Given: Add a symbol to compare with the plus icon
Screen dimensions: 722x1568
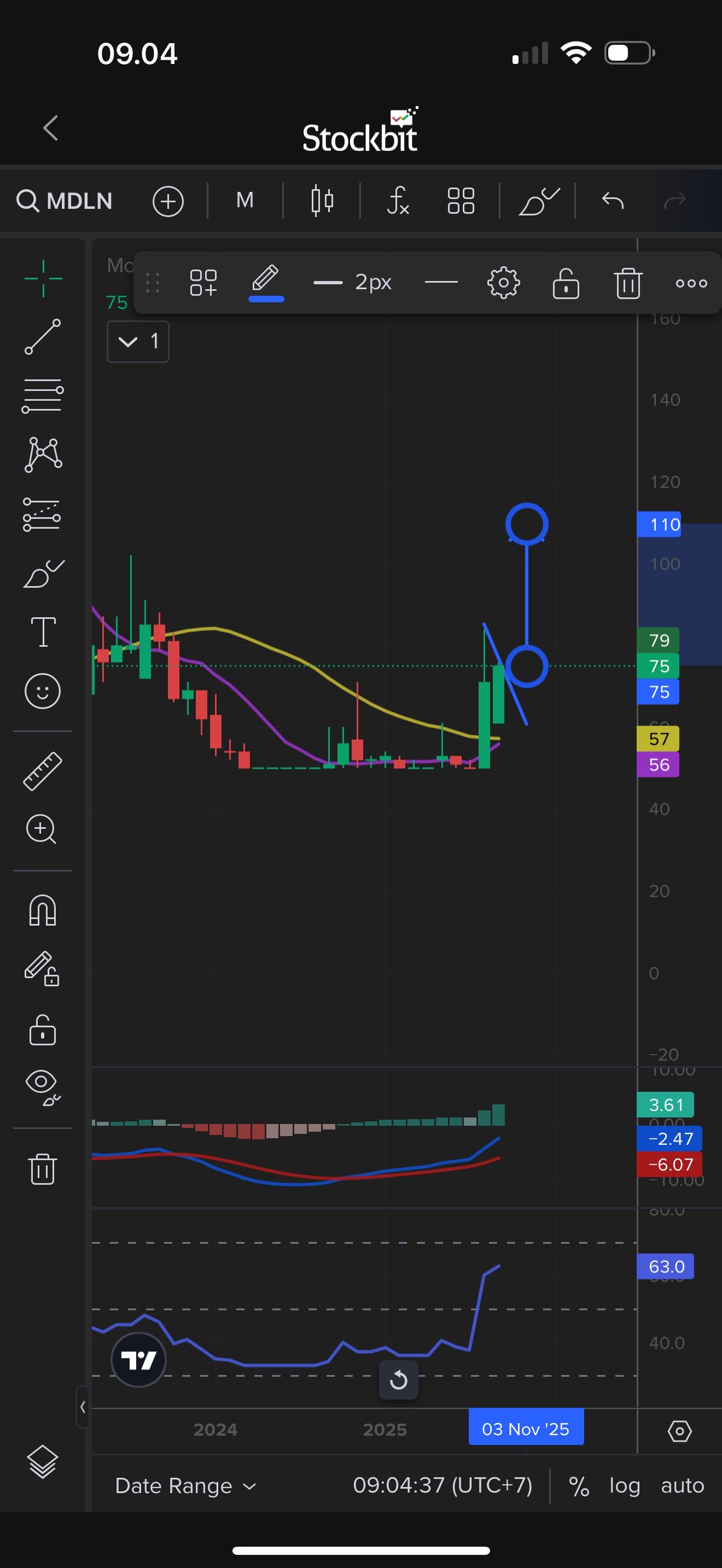Looking at the screenshot, I should point(168,202).
